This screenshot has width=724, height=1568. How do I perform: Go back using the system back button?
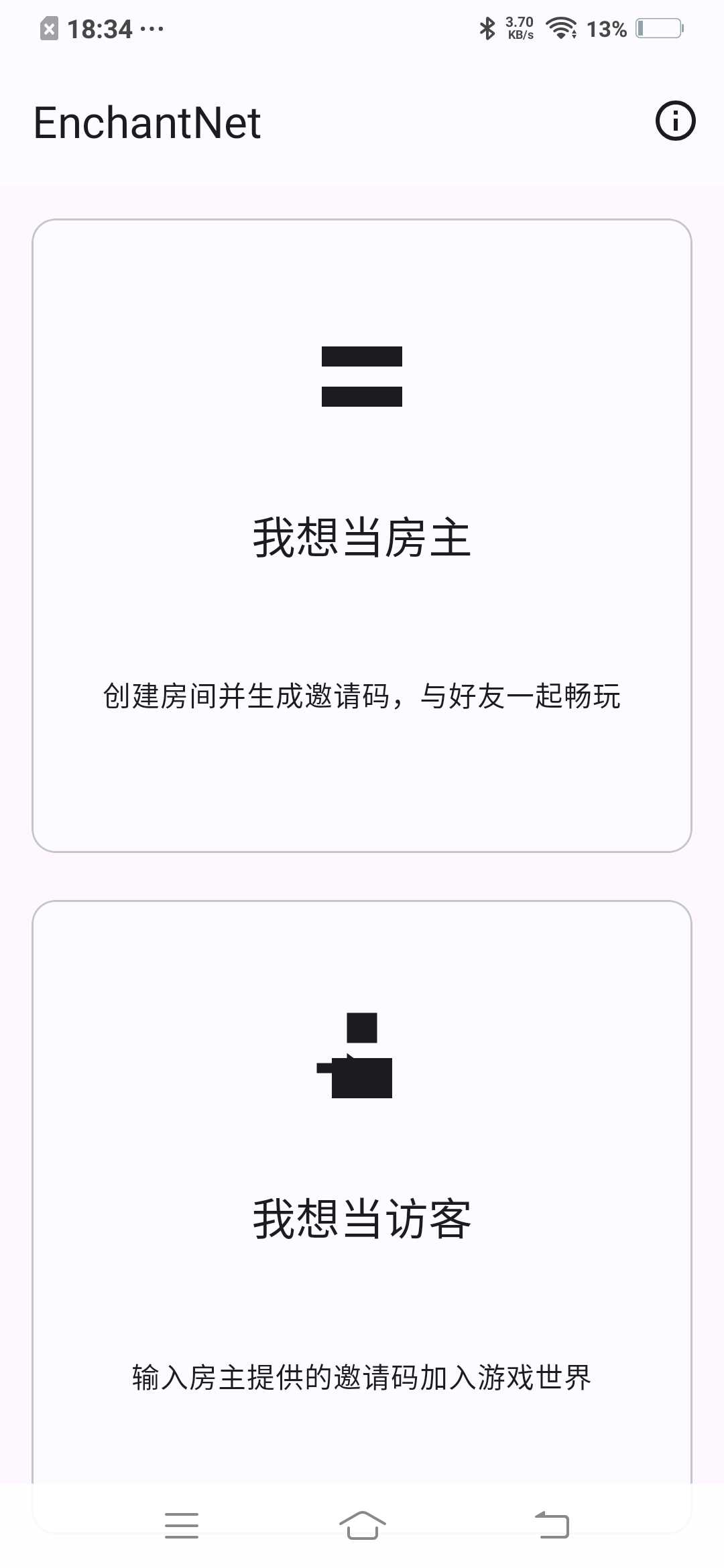(552, 1525)
